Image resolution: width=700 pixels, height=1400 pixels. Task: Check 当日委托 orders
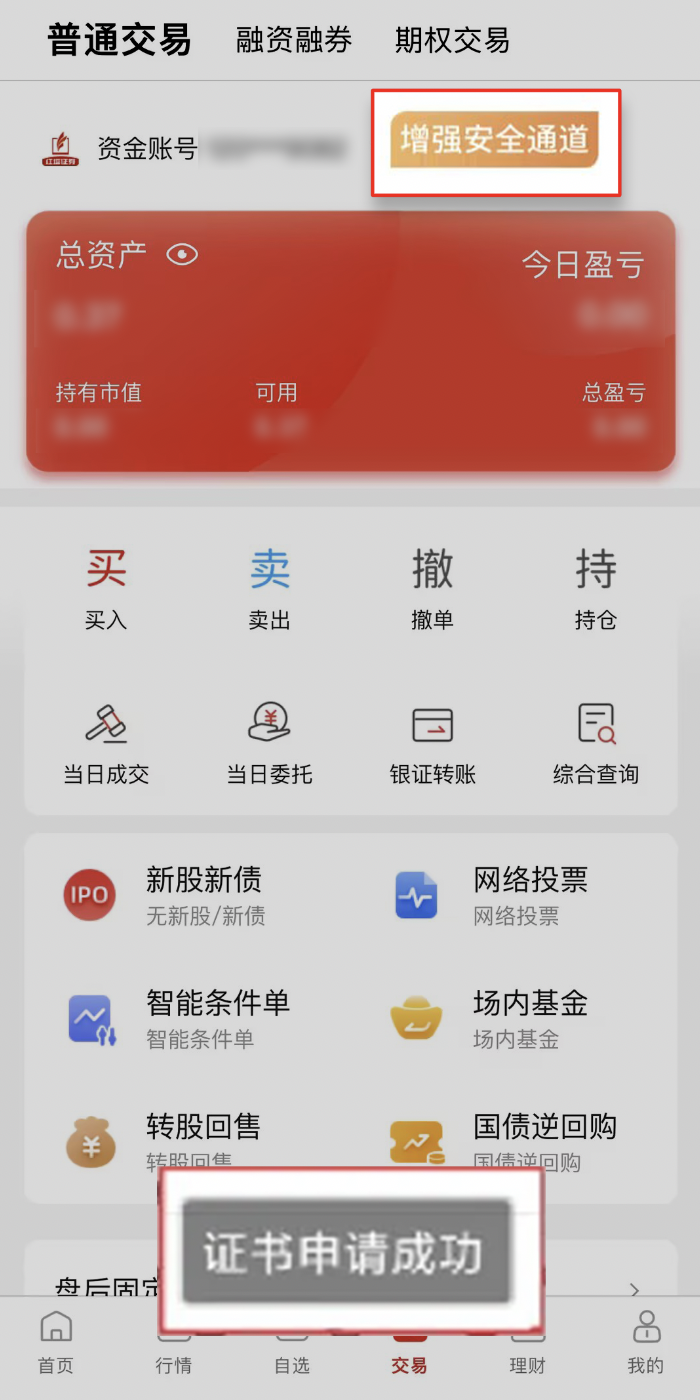pyautogui.click(x=269, y=744)
